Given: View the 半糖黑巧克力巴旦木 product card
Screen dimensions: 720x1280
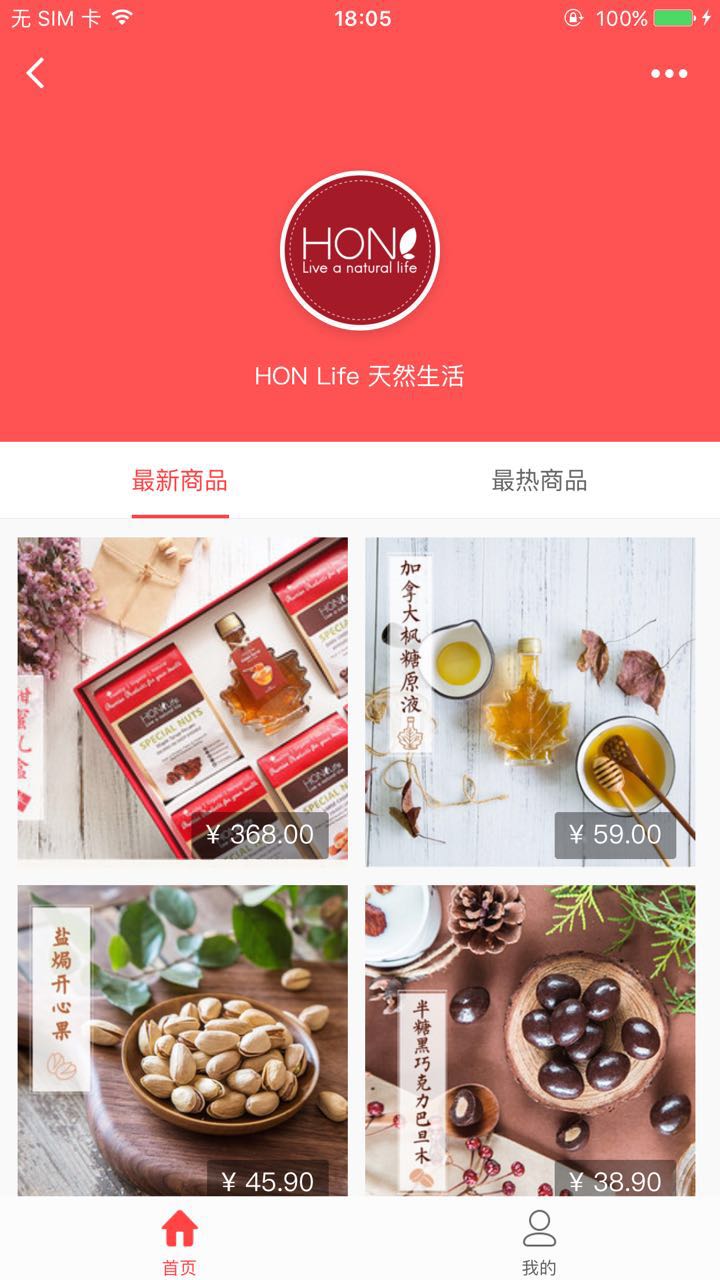Looking at the screenshot, I should pos(530,1040).
